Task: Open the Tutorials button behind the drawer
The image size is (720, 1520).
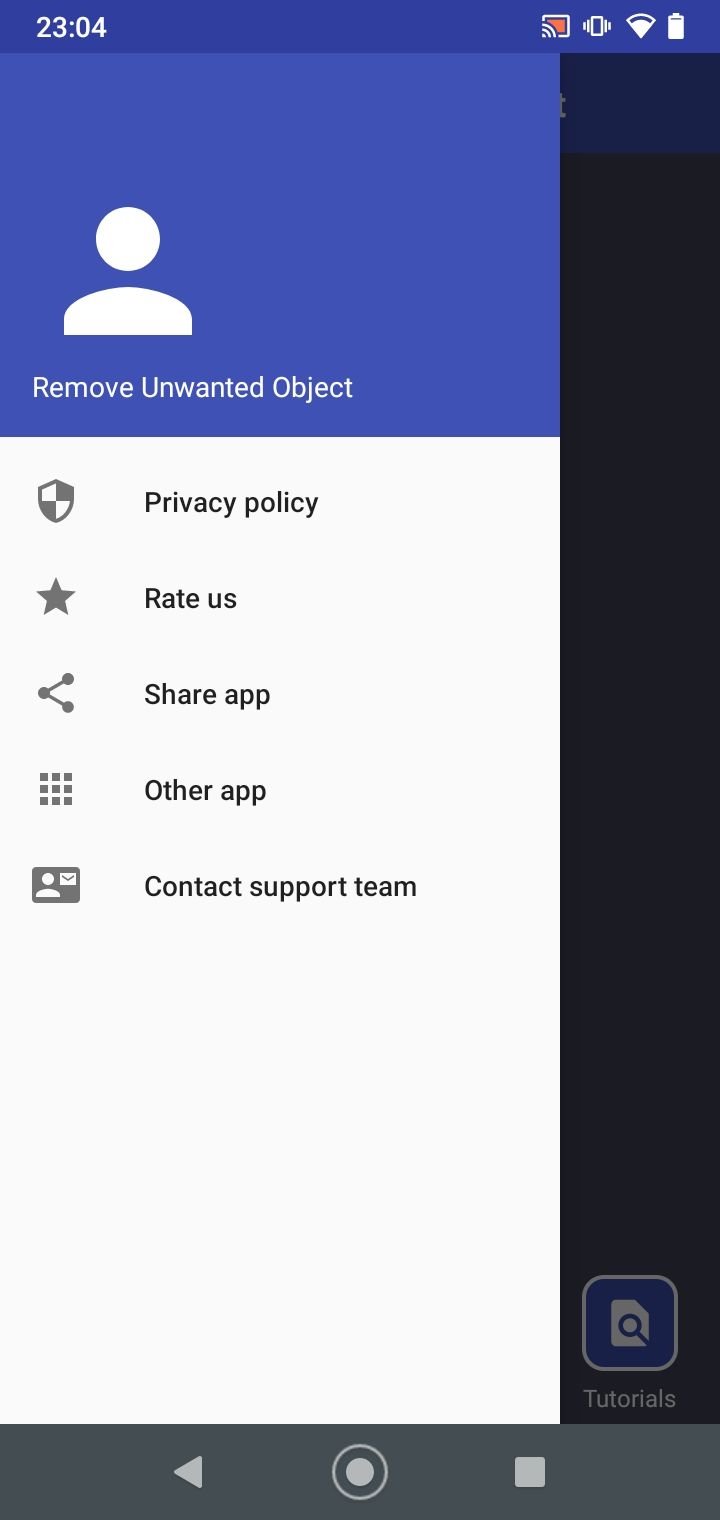Action: pyautogui.click(x=630, y=1322)
